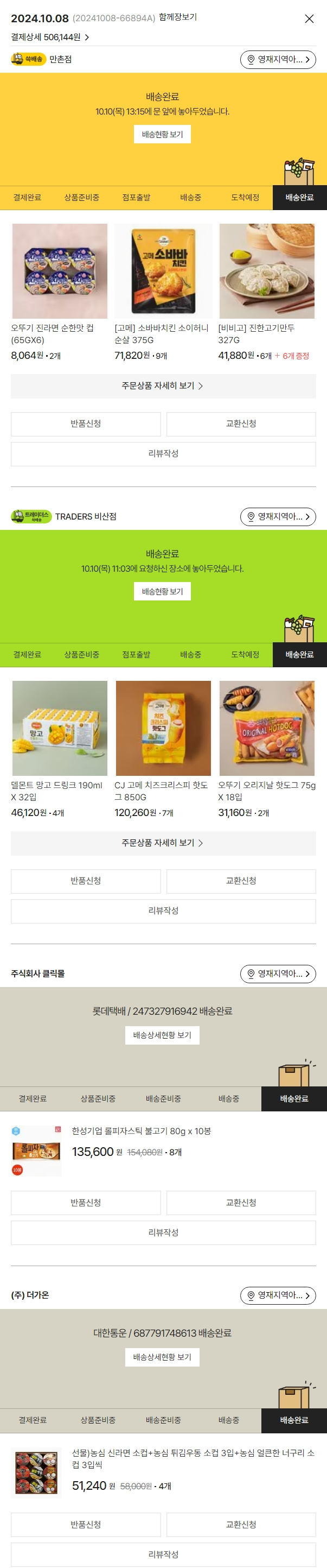
Task: Write a review for 만촌점 order
Action: pyautogui.click(x=163, y=454)
